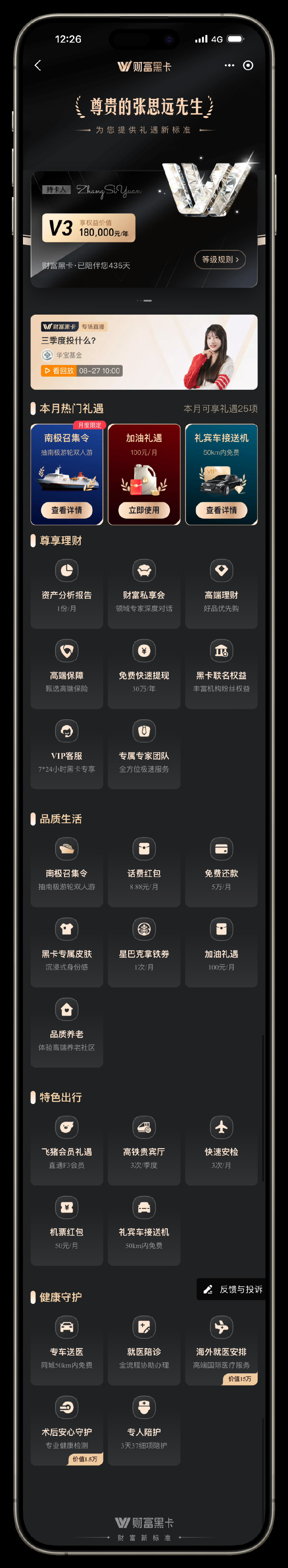Open 资产分析报告 benefit

(x=66, y=585)
